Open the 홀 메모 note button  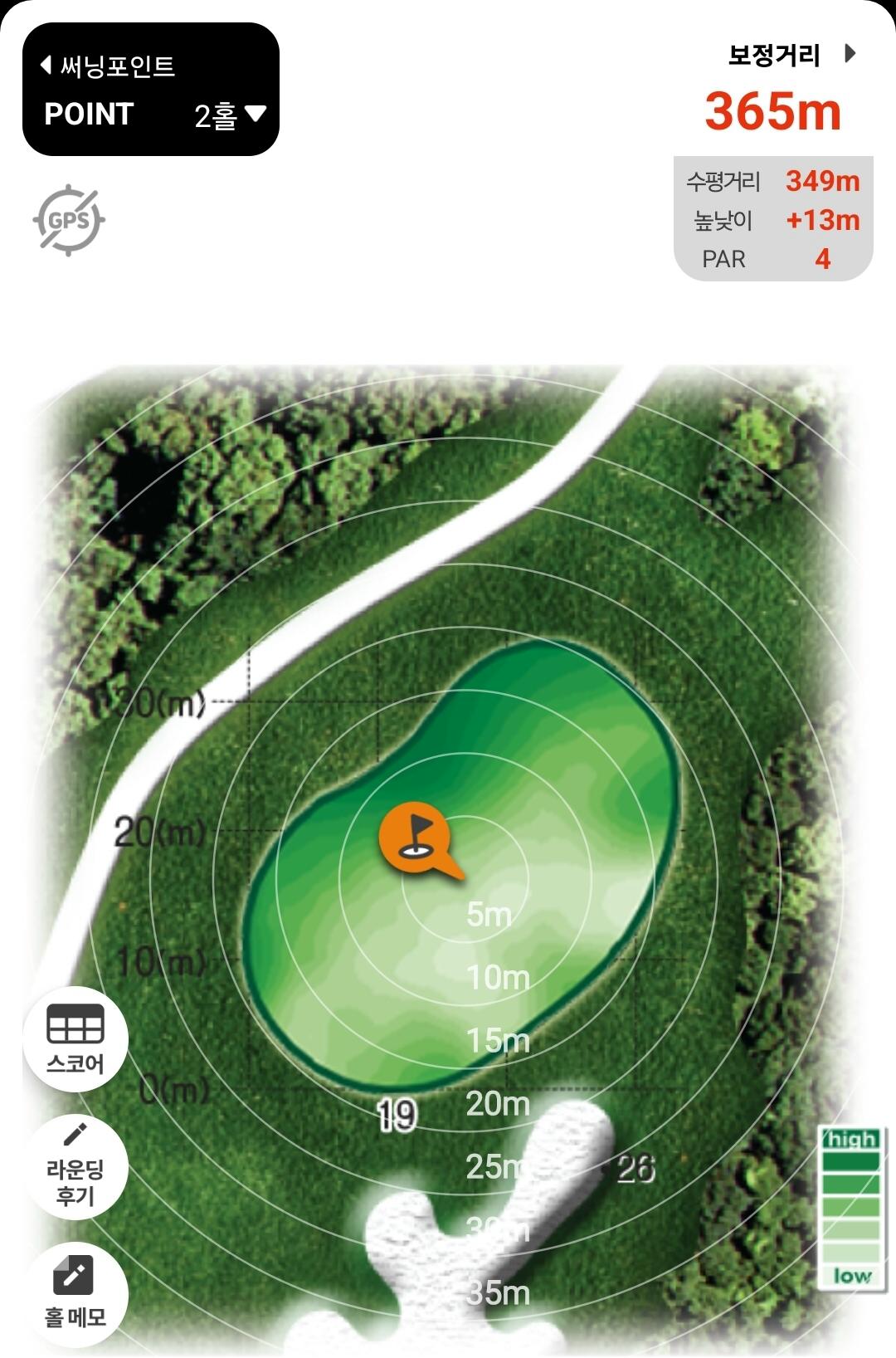[75, 1294]
